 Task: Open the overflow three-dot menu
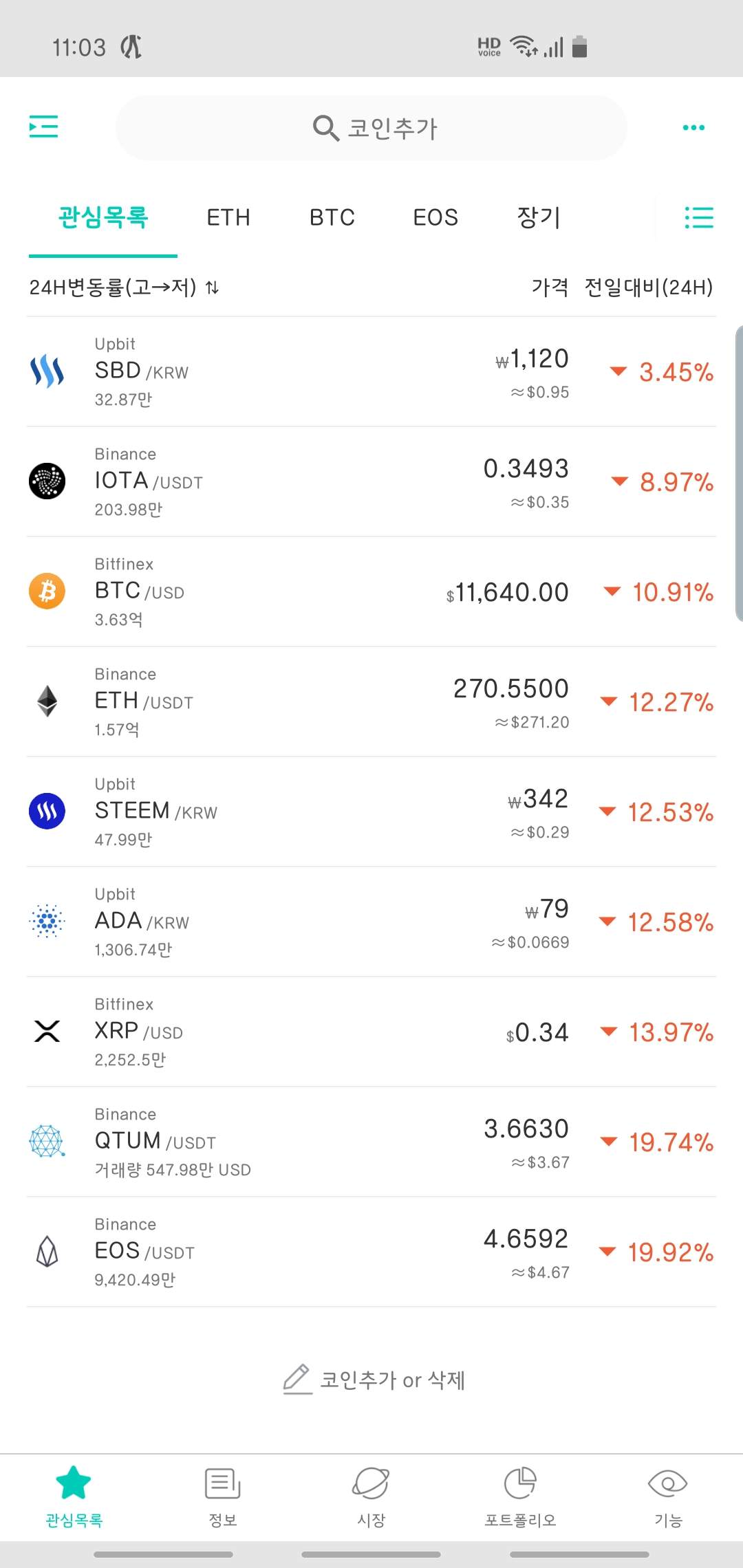693,127
